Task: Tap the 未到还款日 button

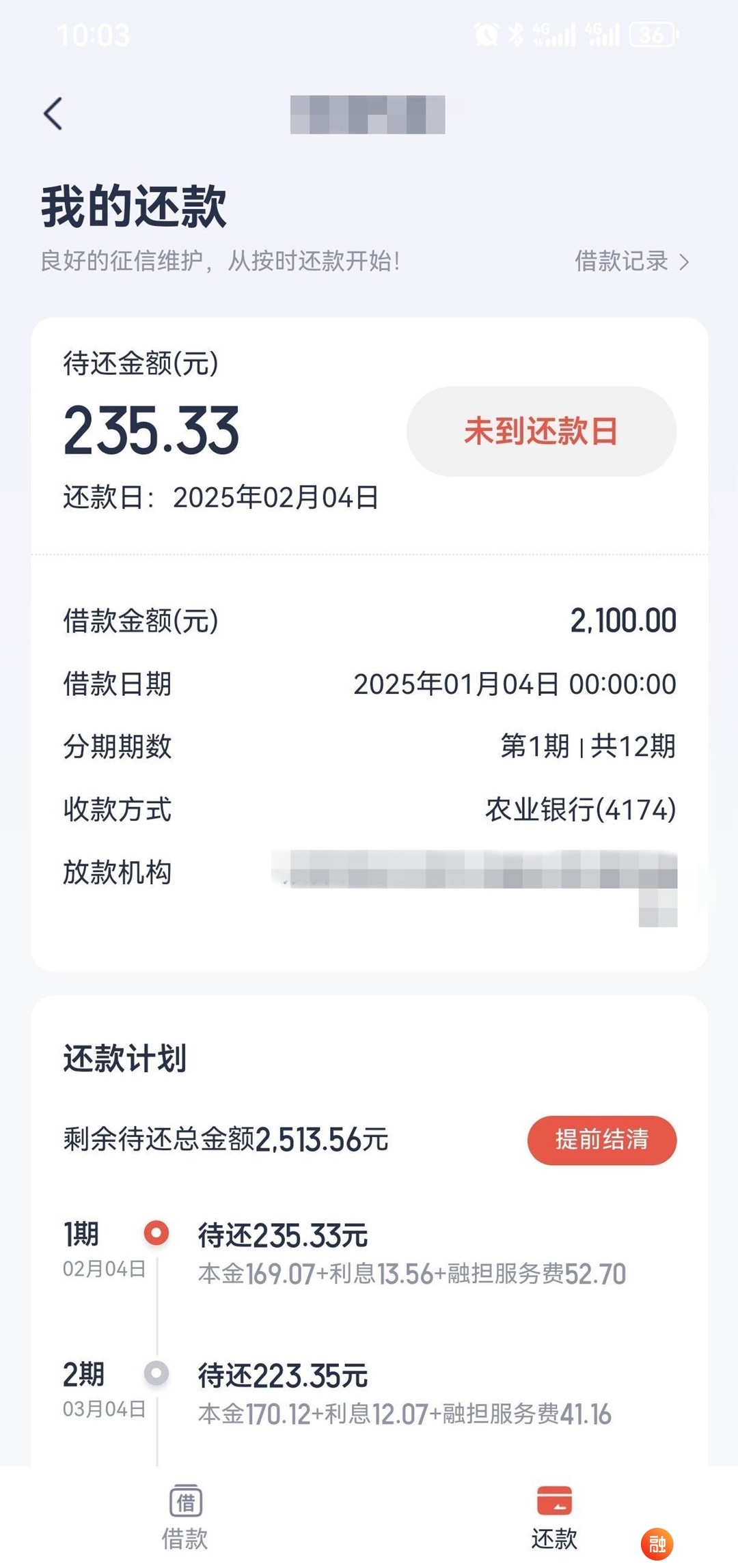Action: tap(541, 431)
